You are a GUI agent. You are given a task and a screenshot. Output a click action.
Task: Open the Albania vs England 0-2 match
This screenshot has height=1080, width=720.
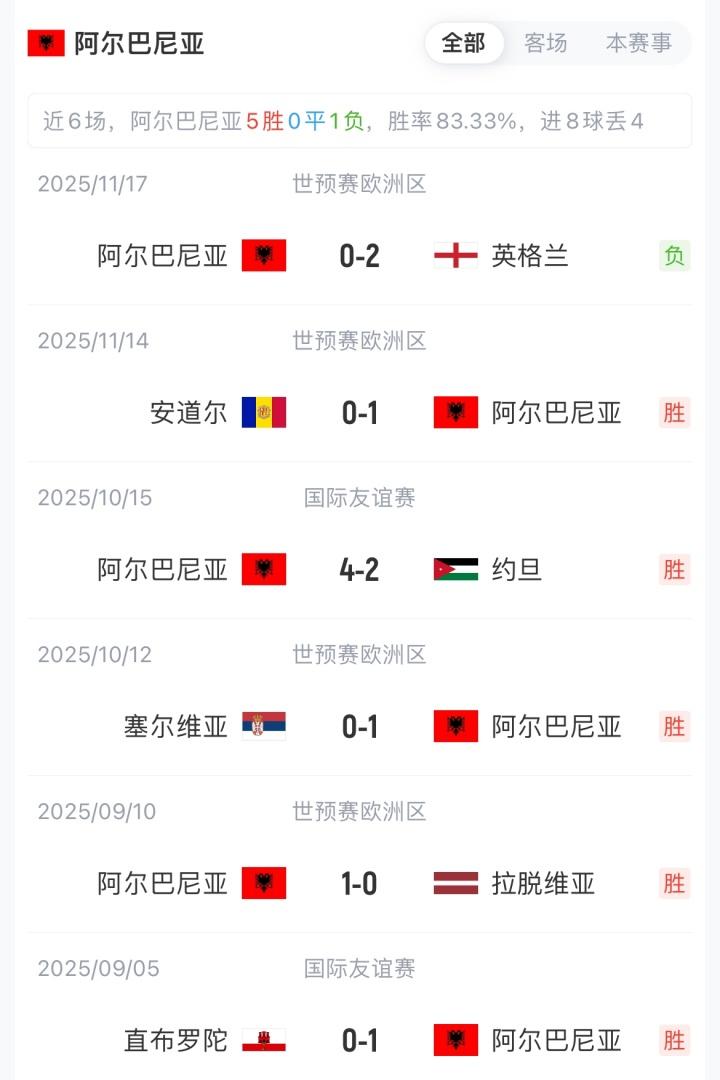click(x=359, y=256)
